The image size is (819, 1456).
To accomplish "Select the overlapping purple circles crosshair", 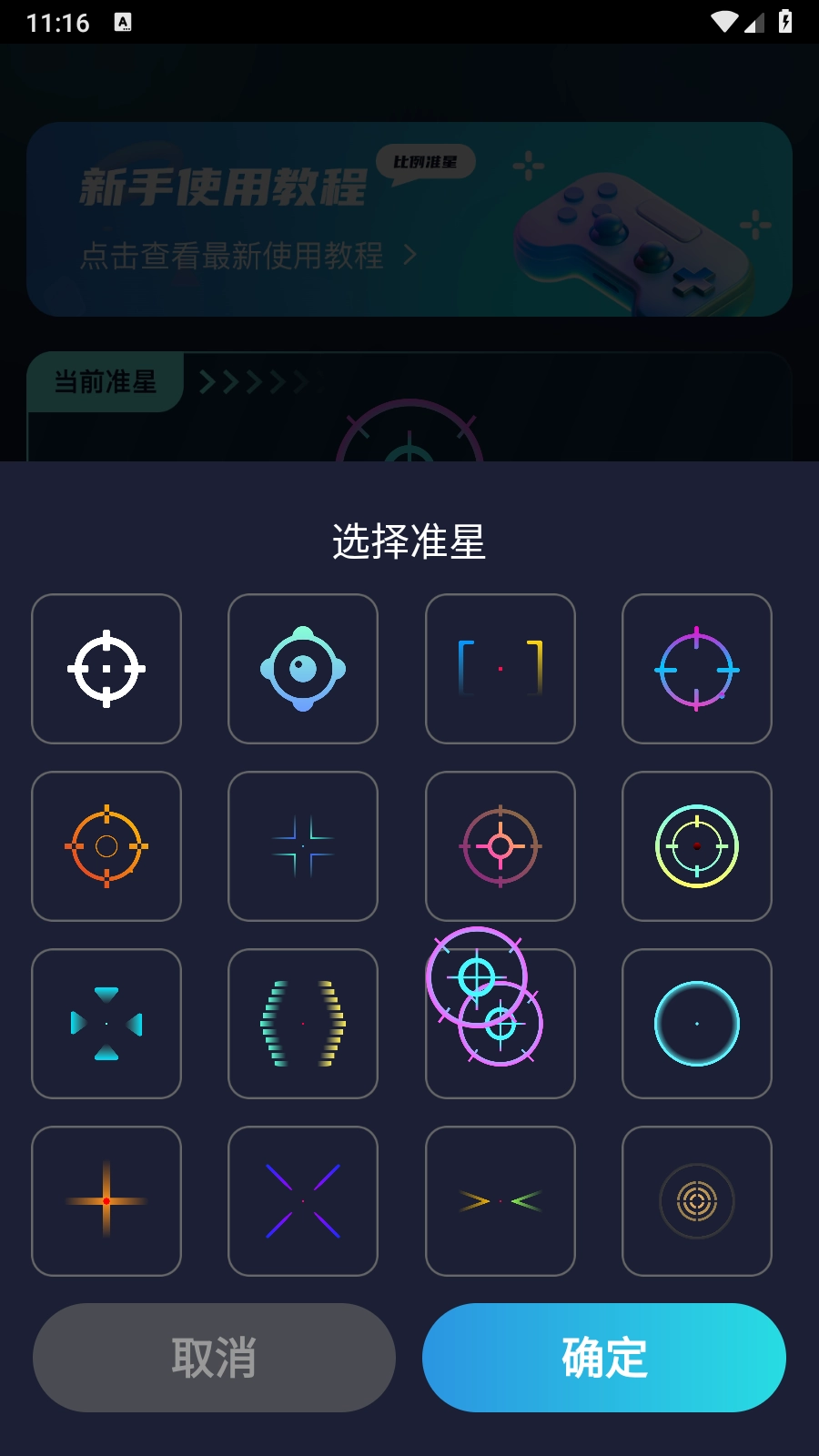I will click(x=500, y=1023).
